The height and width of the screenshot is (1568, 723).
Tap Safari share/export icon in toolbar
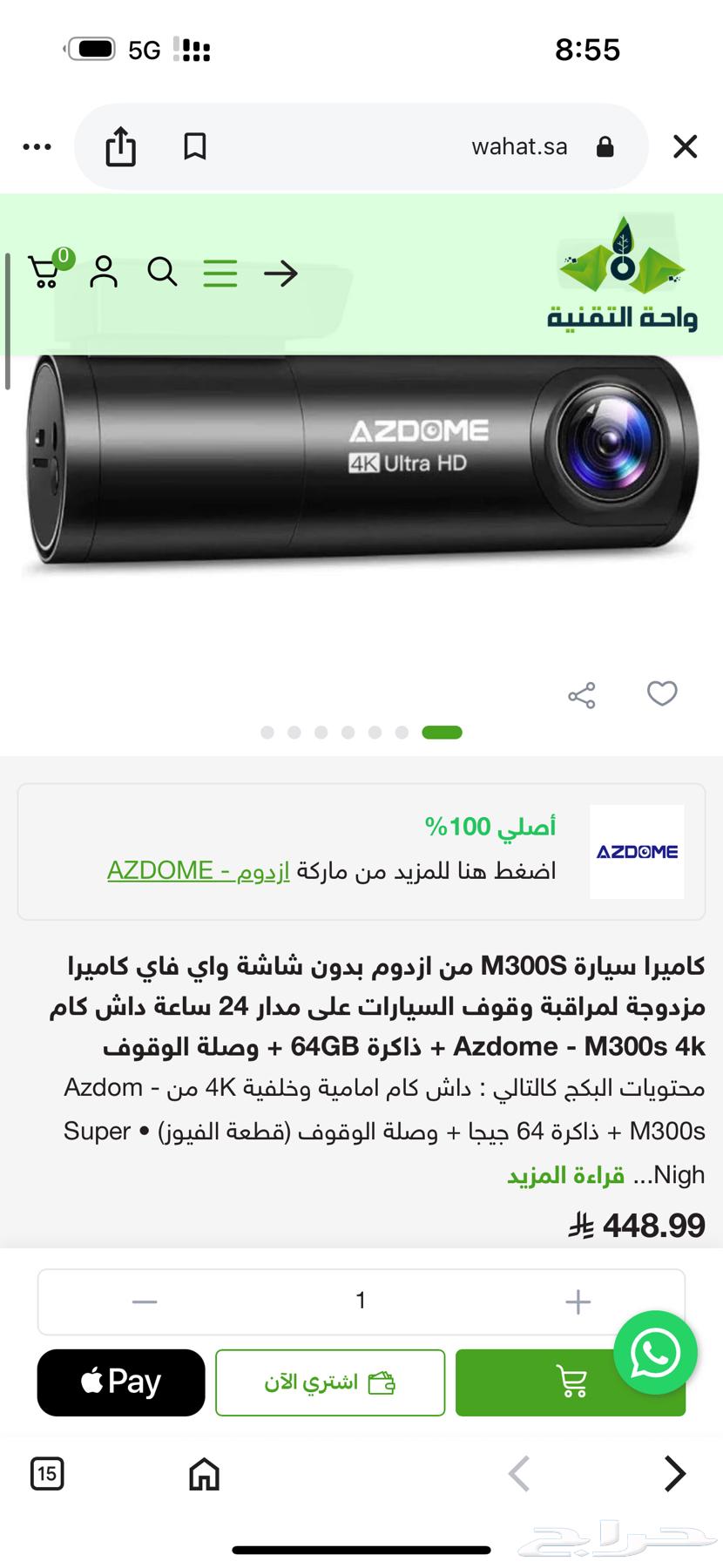[x=120, y=146]
